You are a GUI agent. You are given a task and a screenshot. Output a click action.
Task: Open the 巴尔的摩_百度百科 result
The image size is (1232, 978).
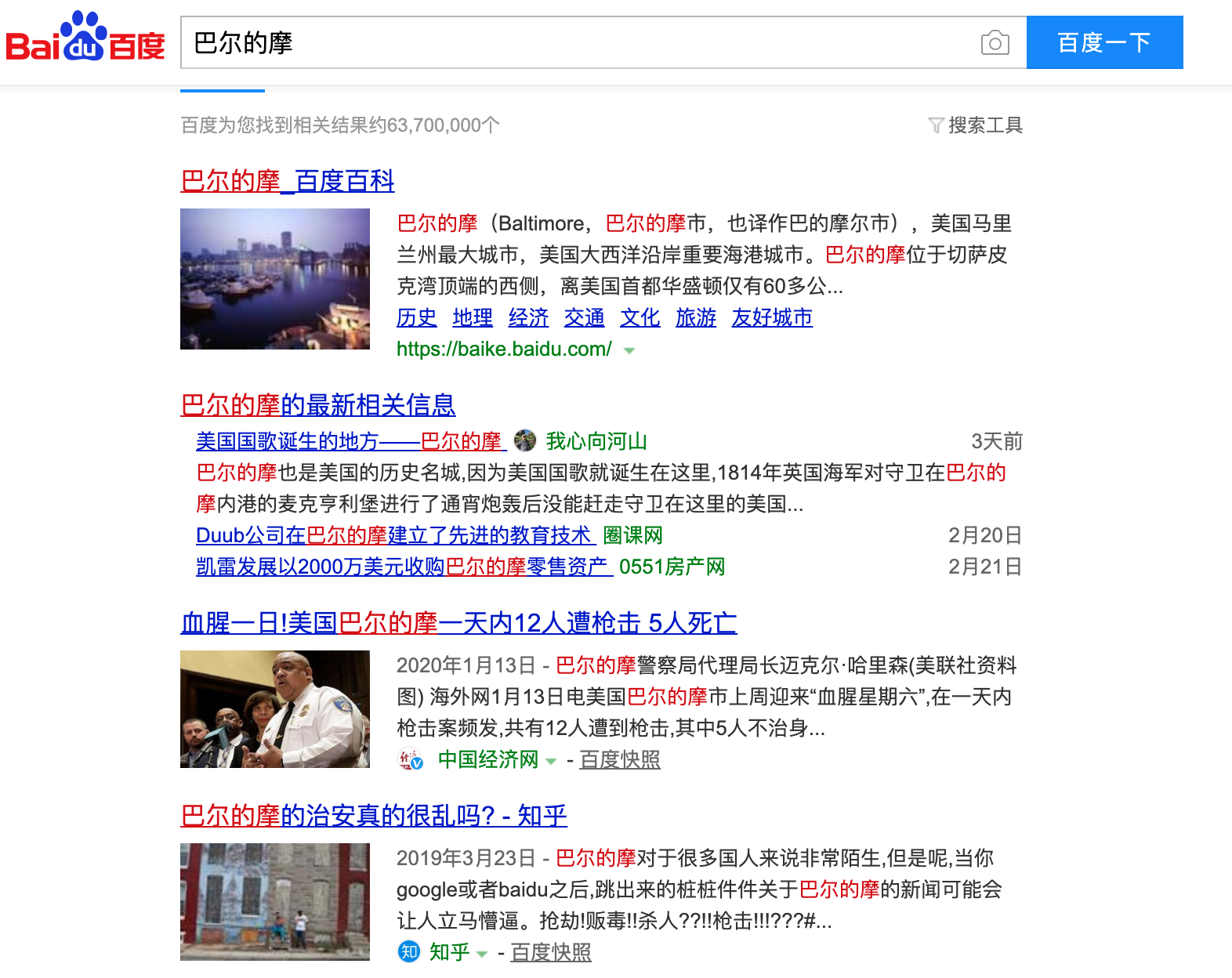[288, 181]
